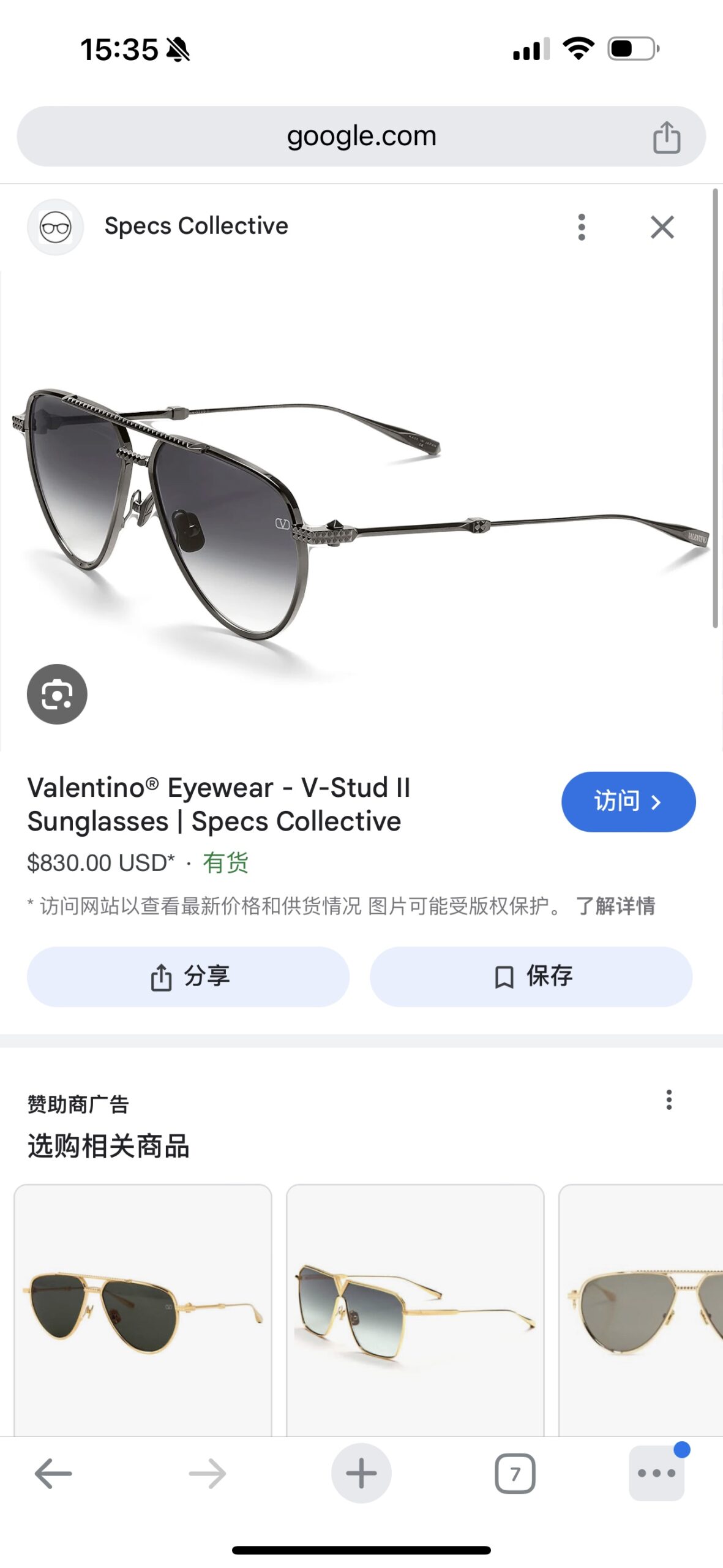The width and height of the screenshot is (723, 1568).
Task: Tap the google.com address bar
Action: (361, 137)
